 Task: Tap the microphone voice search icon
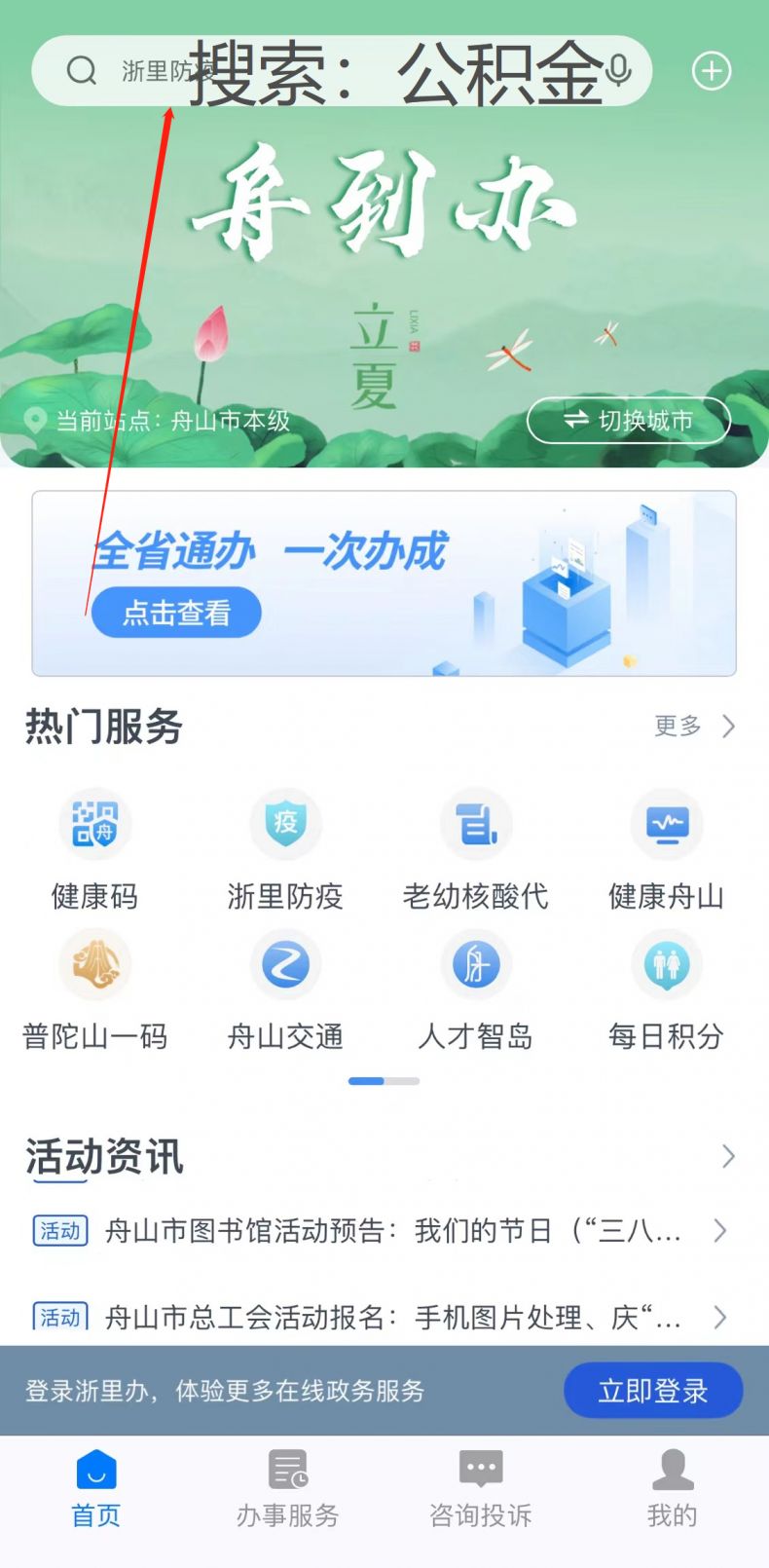click(x=619, y=71)
